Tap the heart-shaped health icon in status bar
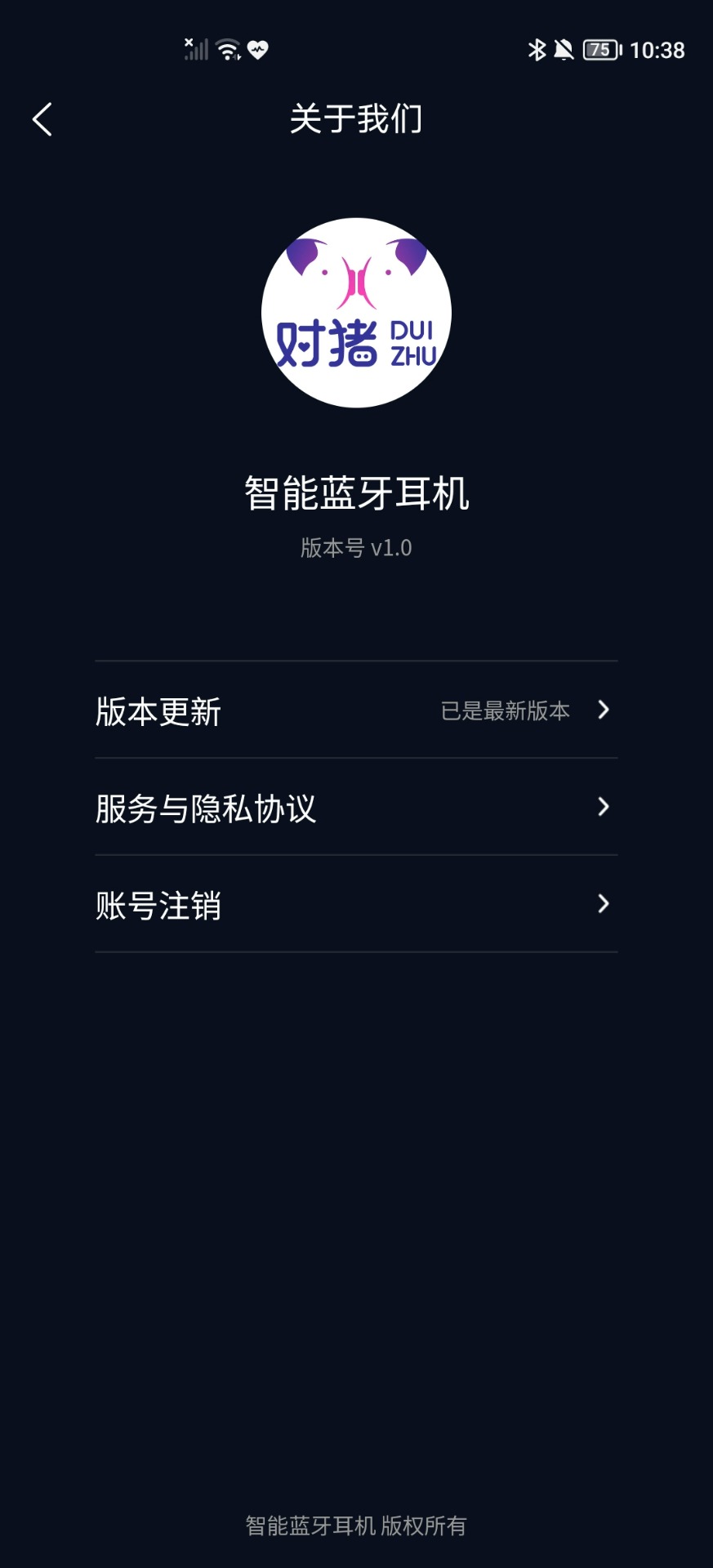The width and height of the screenshot is (713, 1568). [x=256, y=51]
